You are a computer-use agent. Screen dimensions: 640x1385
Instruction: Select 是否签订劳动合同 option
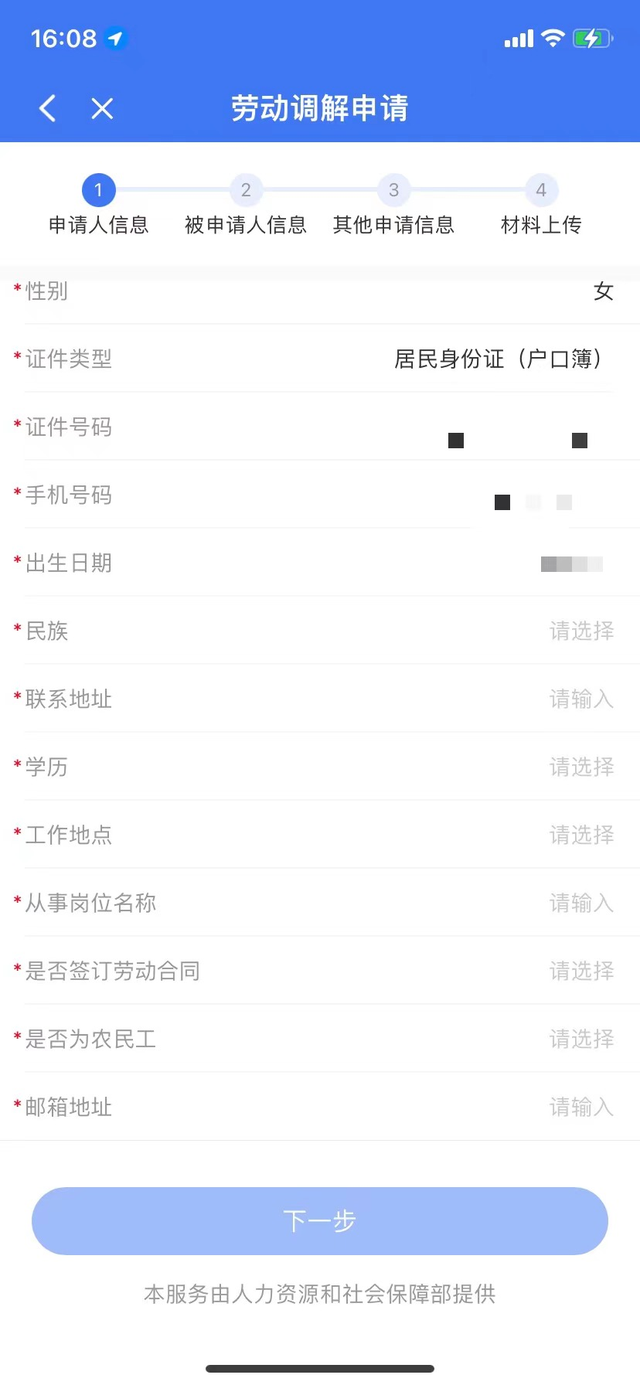(x=320, y=971)
